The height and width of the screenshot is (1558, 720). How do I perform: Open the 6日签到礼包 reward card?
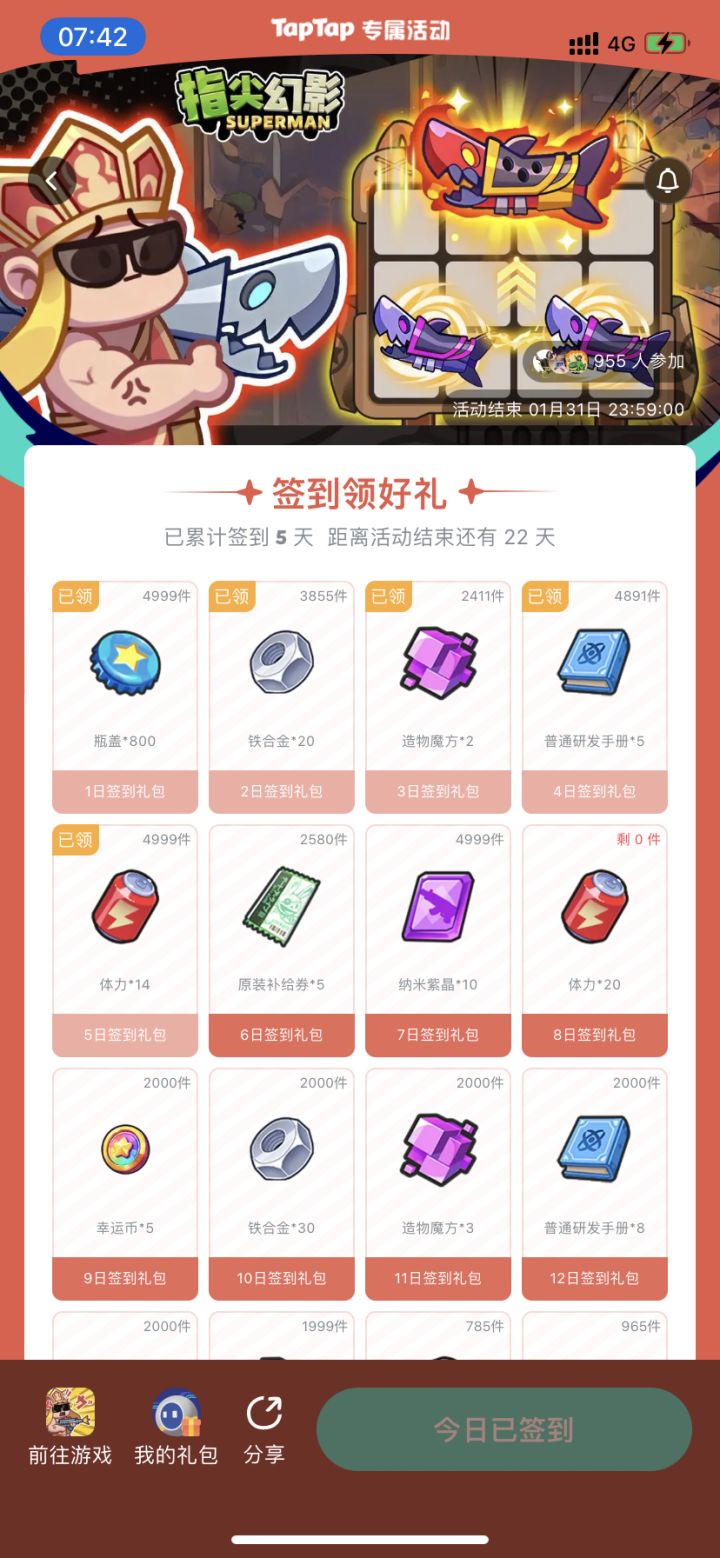point(281,1033)
